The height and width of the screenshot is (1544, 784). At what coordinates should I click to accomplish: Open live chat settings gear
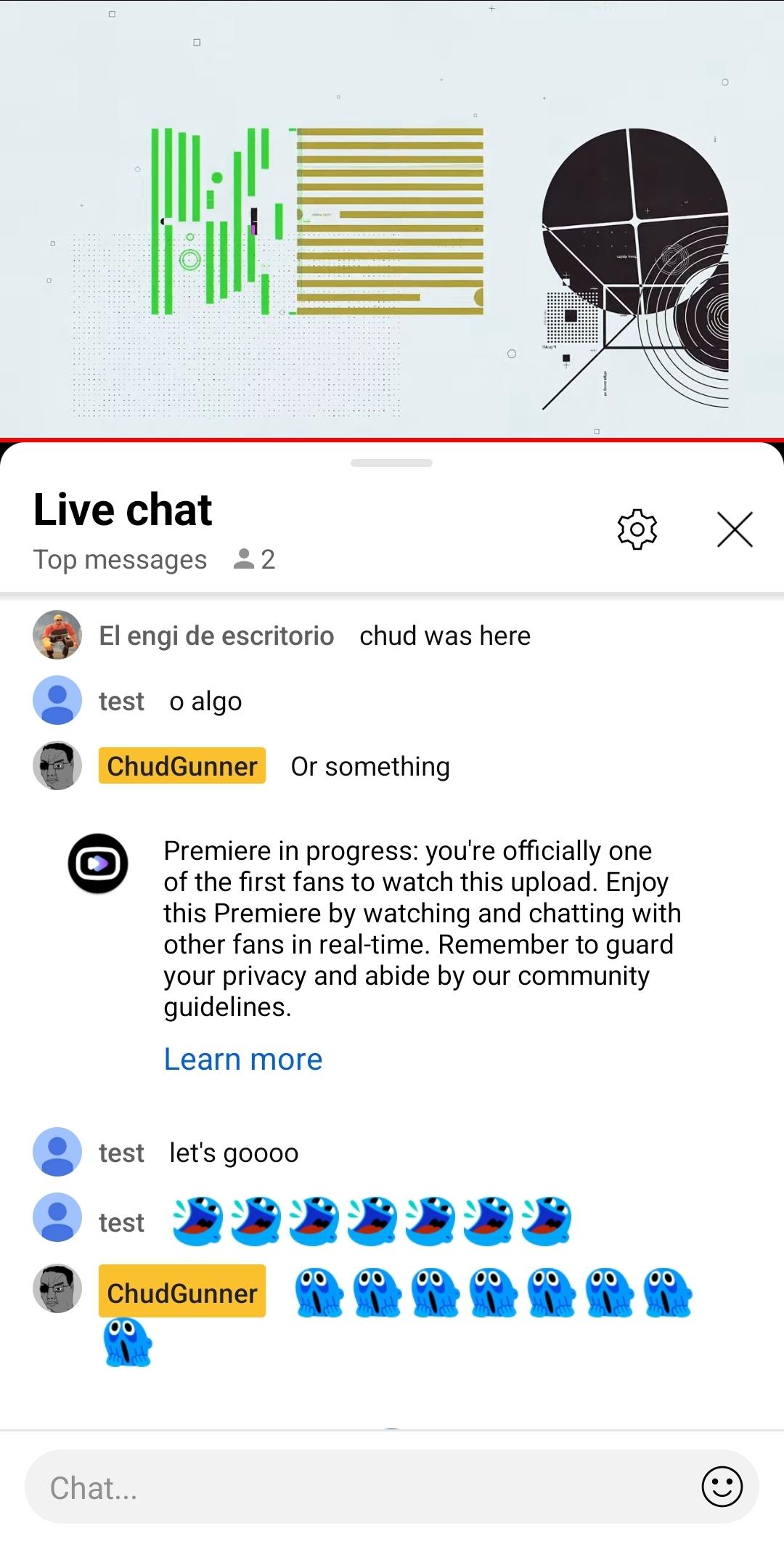coord(637,529)
